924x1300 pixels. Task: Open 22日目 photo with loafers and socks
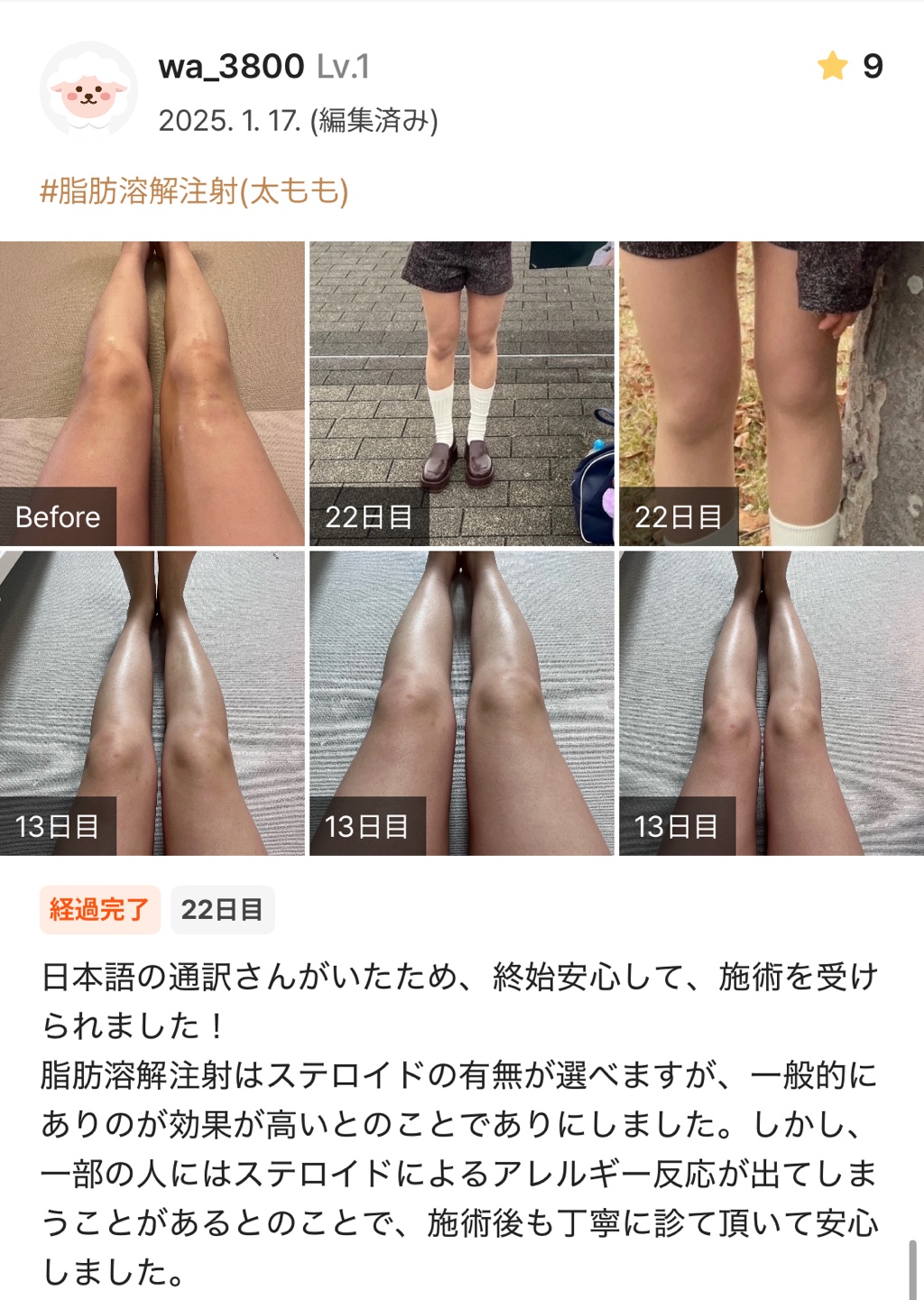pos(461,393)
